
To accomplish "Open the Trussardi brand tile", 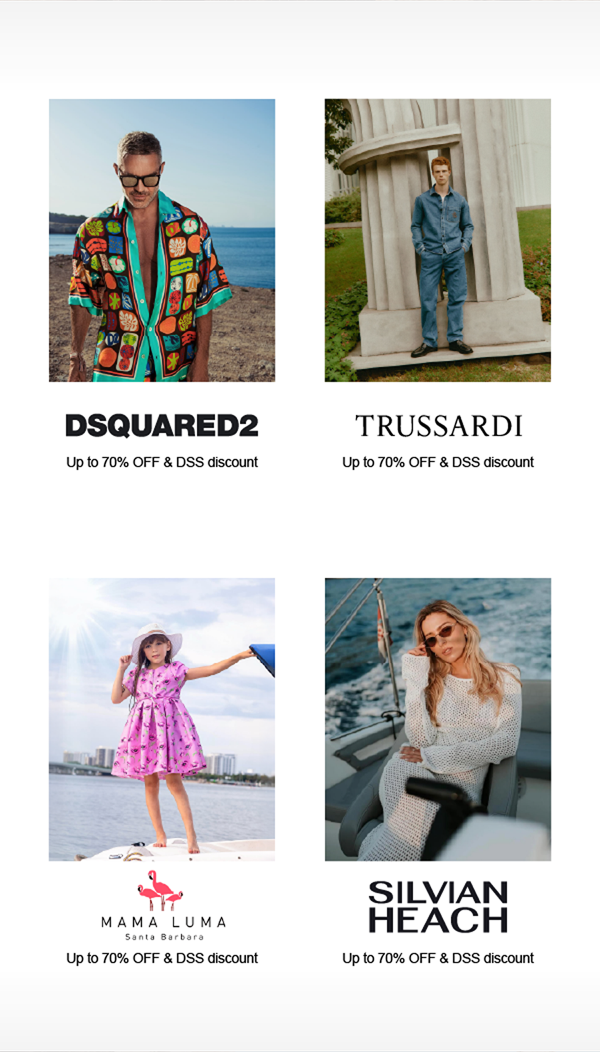I will tap(437, 240).
